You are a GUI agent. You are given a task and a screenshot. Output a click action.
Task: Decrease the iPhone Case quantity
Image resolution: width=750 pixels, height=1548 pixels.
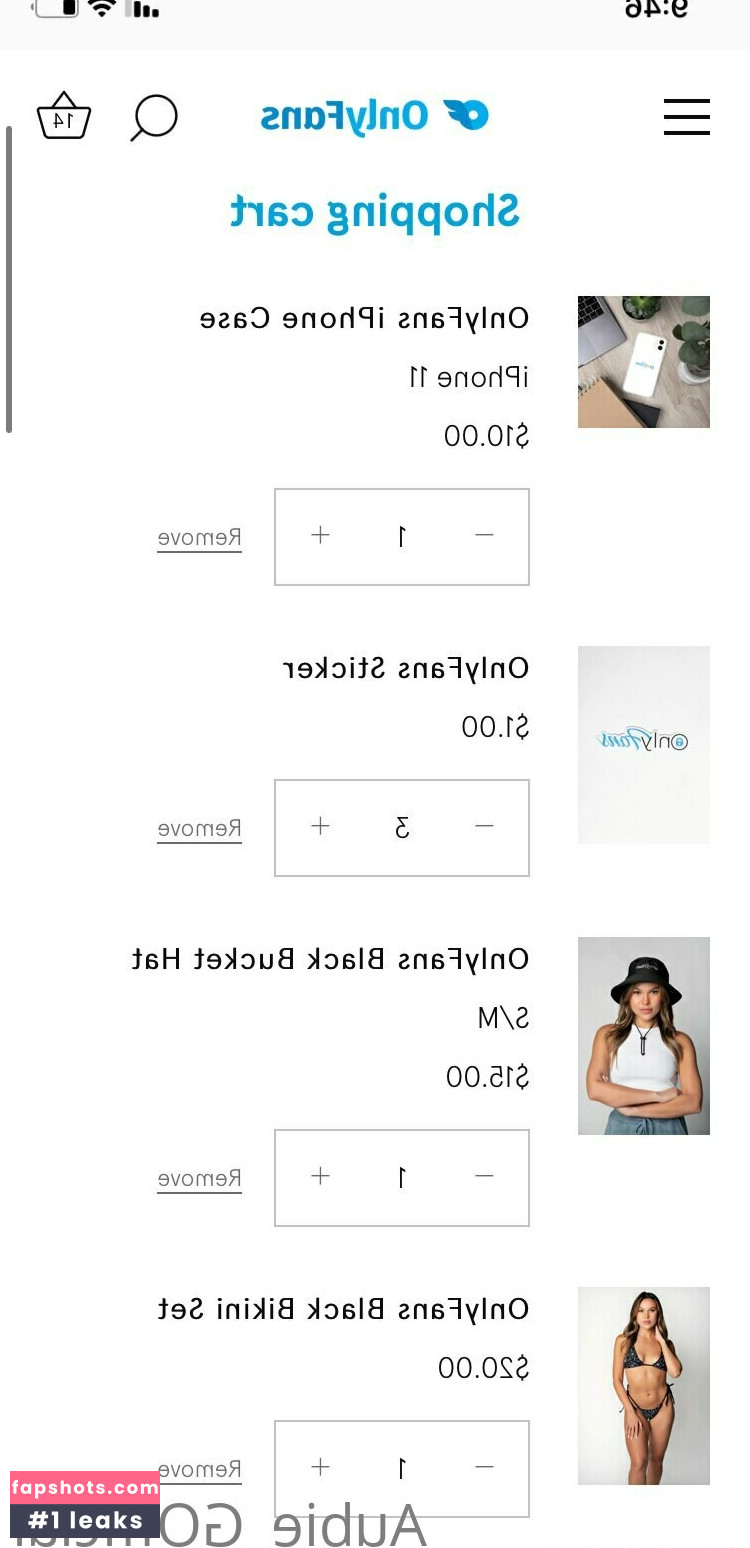(484, 536)
